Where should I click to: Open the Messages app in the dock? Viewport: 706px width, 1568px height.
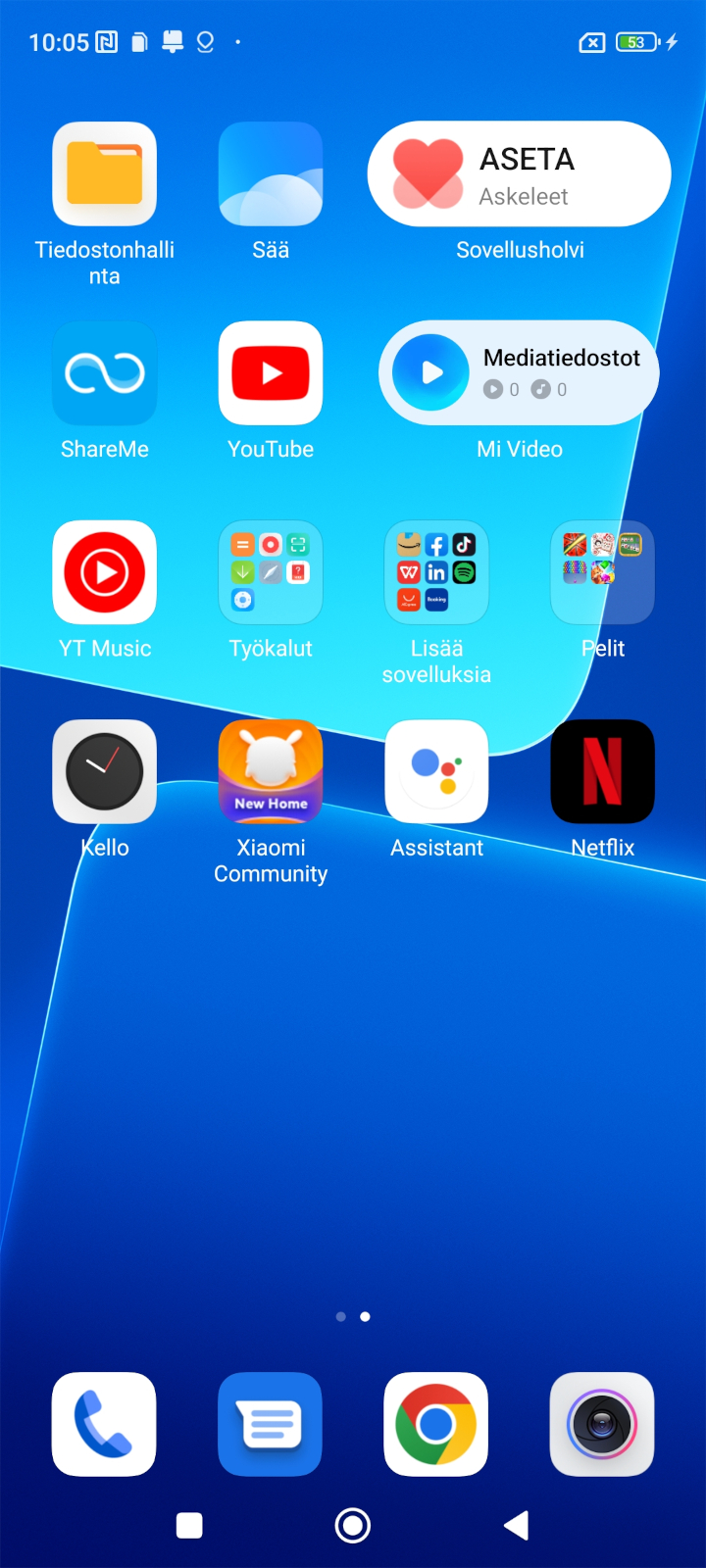pyautogui.click(x=271, y=1424)
